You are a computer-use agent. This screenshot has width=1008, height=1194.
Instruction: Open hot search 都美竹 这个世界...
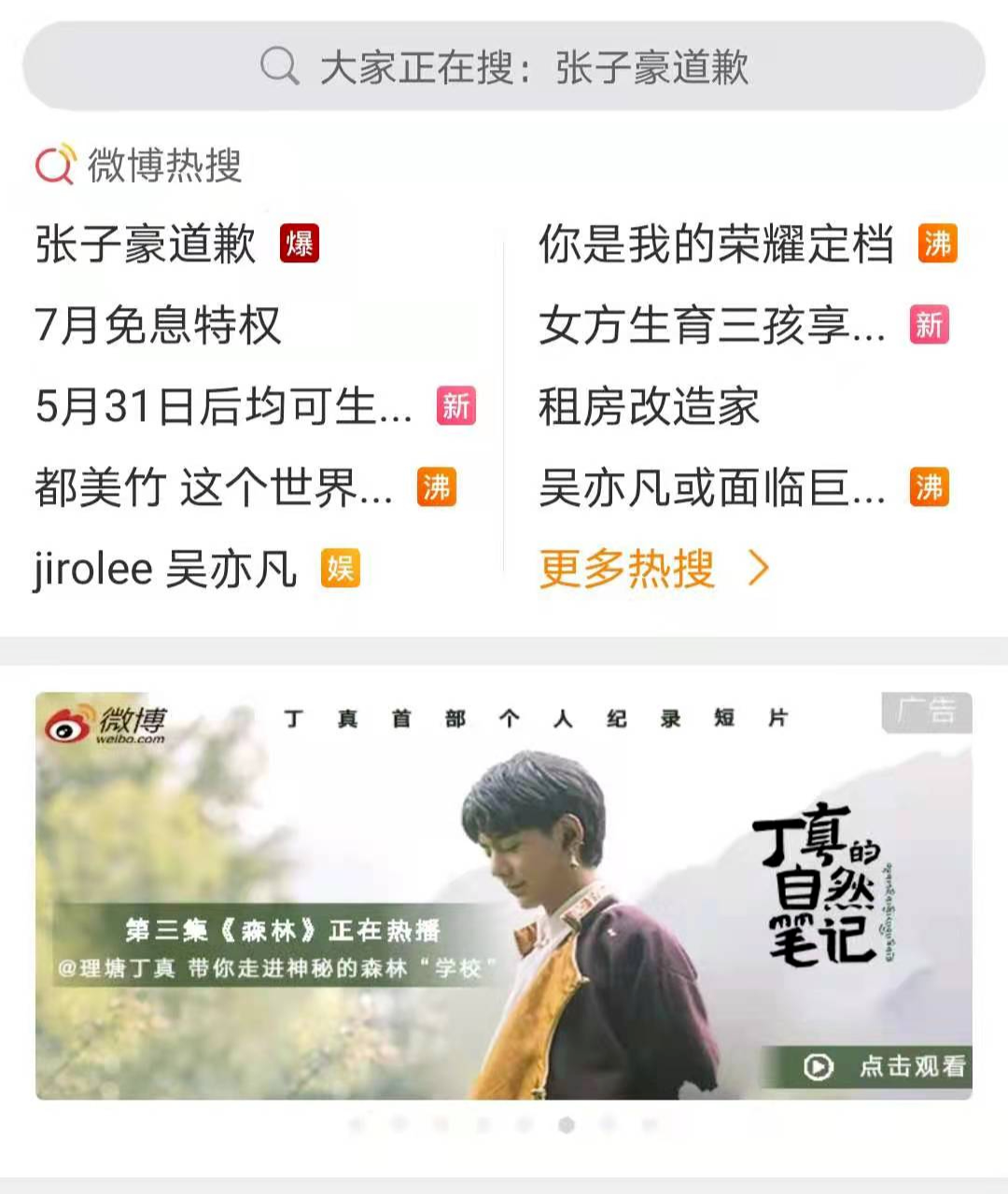(x=214, y=488)
